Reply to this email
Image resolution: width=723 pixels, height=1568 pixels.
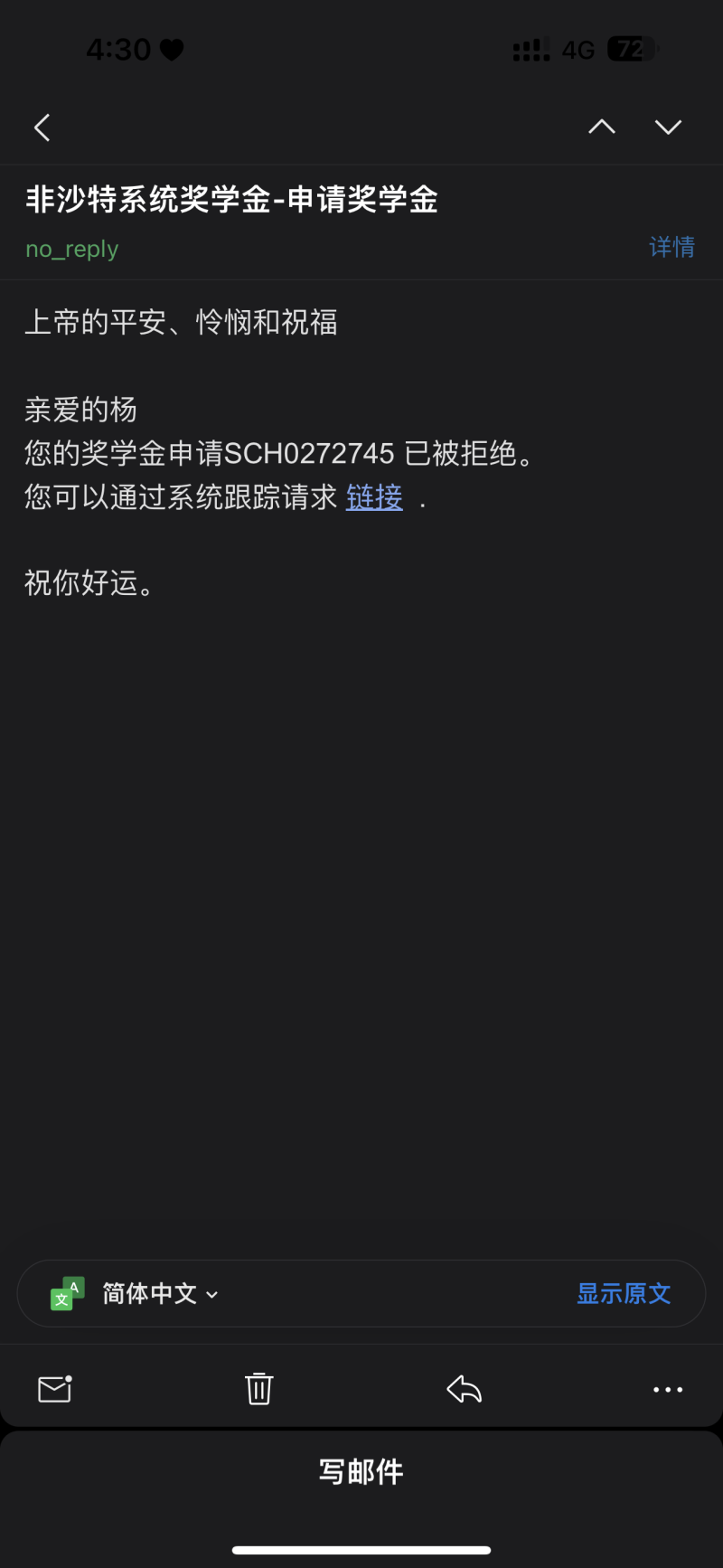(464, 1389)
